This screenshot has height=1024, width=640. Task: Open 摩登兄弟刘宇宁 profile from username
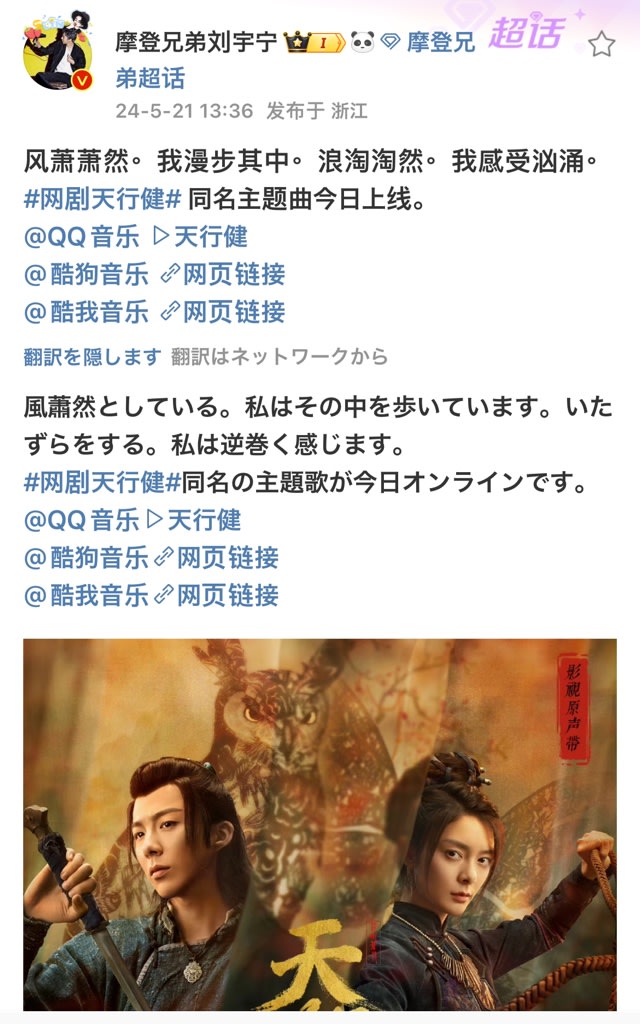197,44
